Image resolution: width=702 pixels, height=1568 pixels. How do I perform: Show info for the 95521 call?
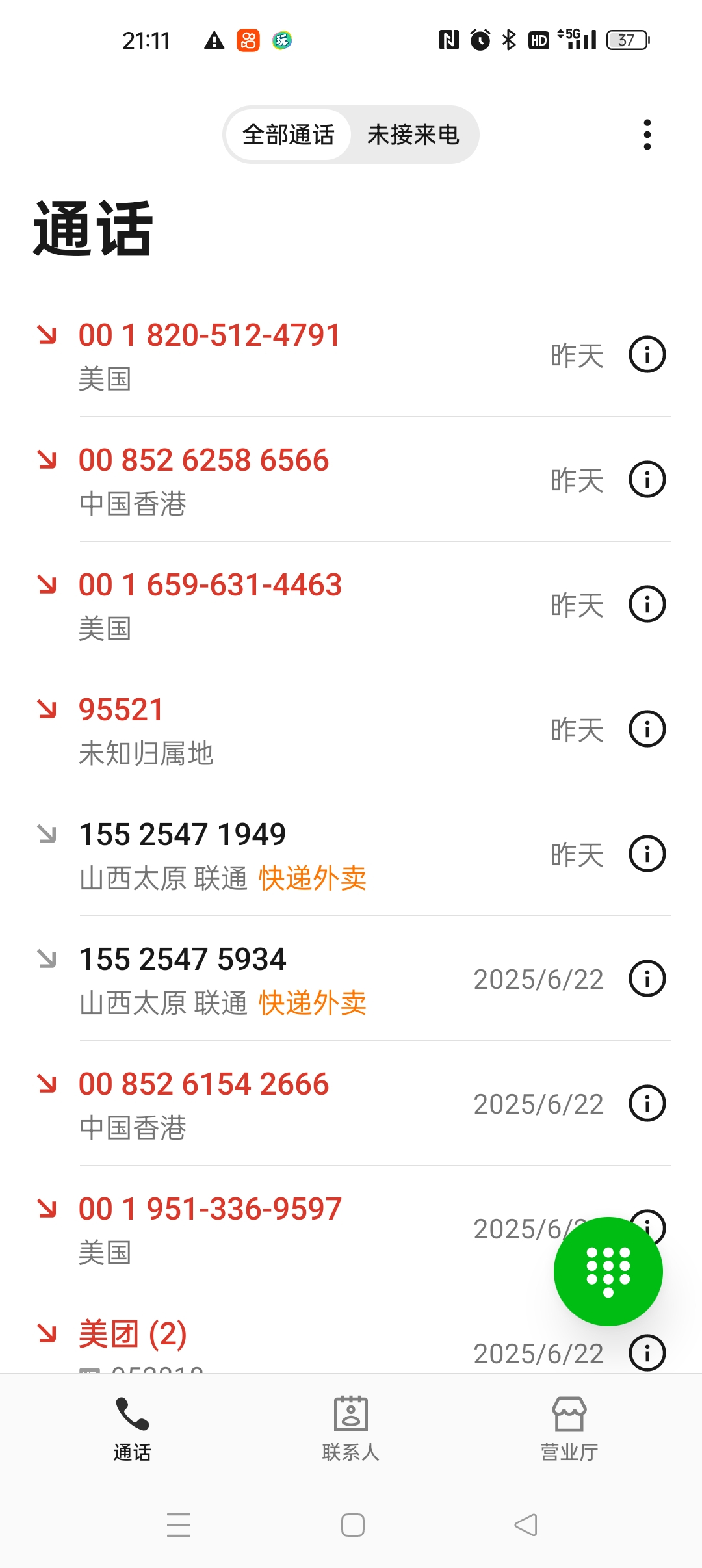pos(647,729)
